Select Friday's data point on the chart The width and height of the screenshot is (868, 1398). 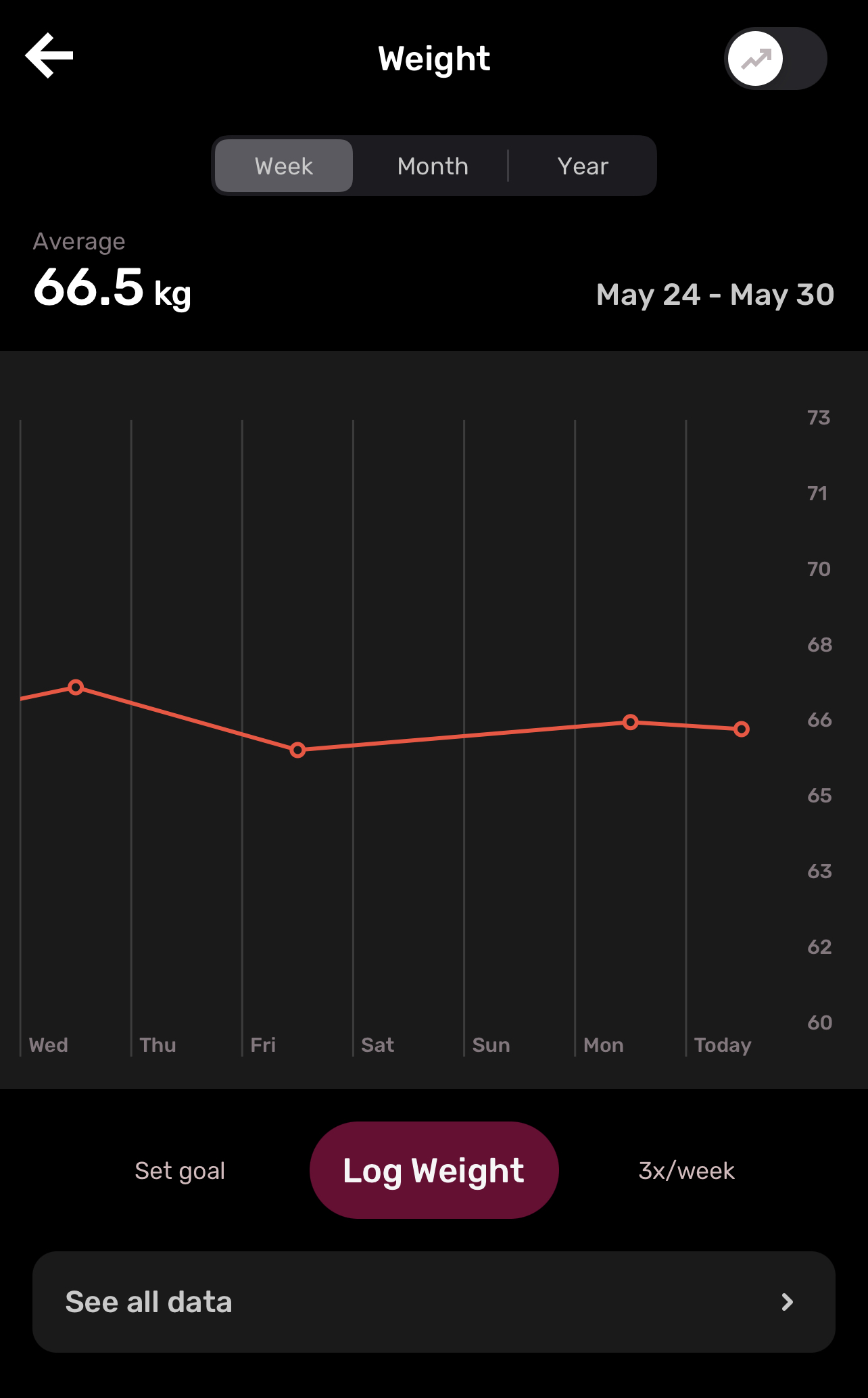(x=297, y=750)
